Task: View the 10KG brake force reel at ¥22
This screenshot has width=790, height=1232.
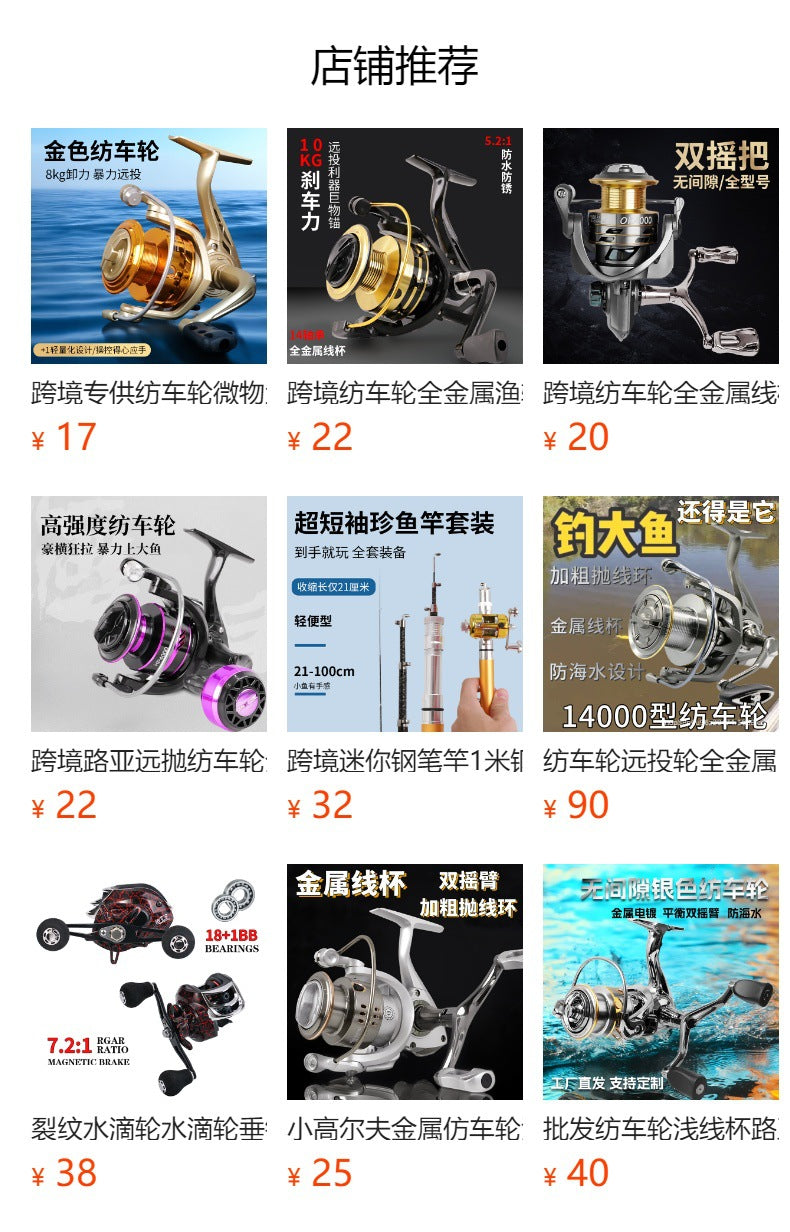Action: point(405,246)
